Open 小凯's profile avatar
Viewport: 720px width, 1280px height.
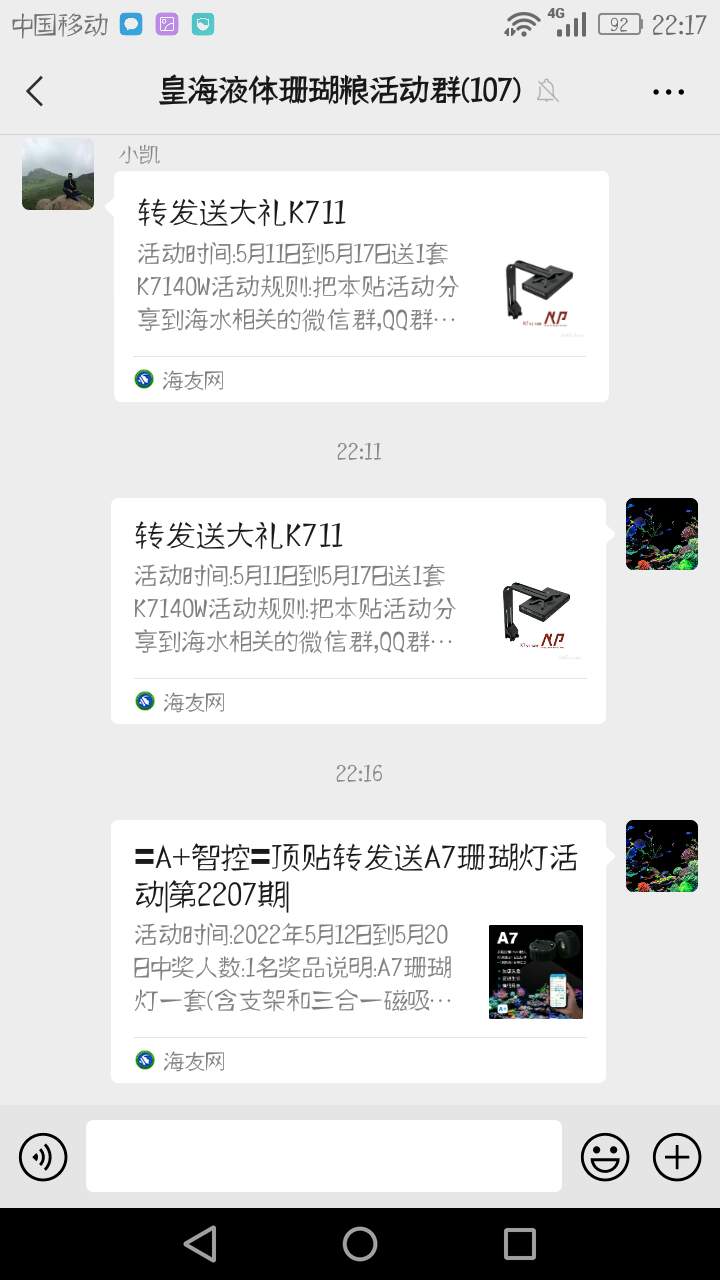58,174
